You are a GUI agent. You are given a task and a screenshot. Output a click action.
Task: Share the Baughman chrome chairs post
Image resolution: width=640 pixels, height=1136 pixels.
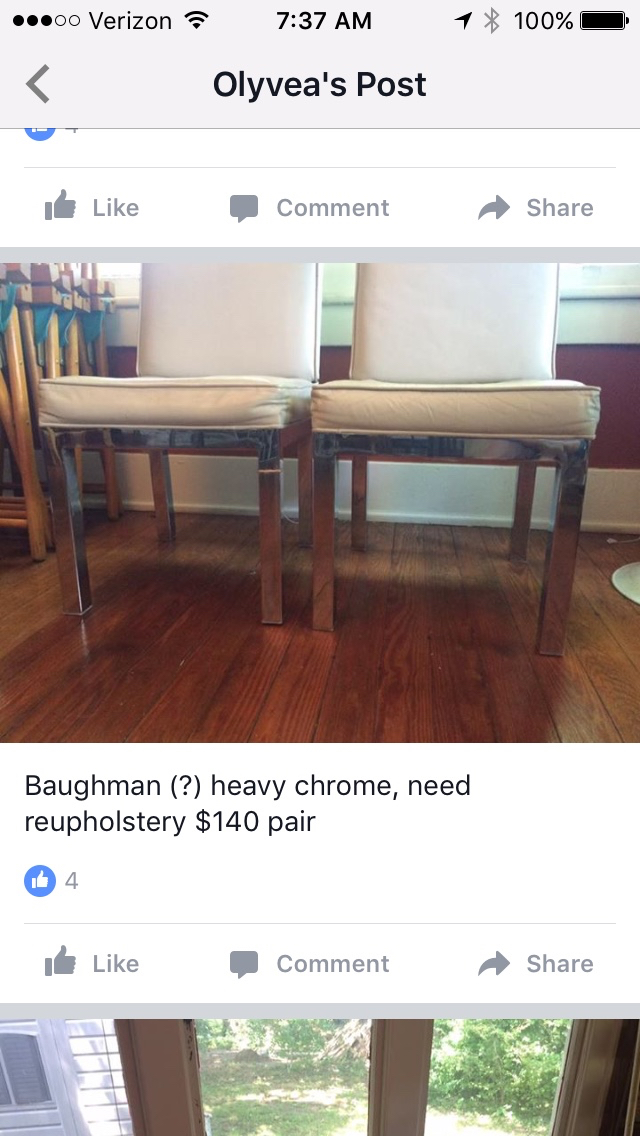coord(536,964)
